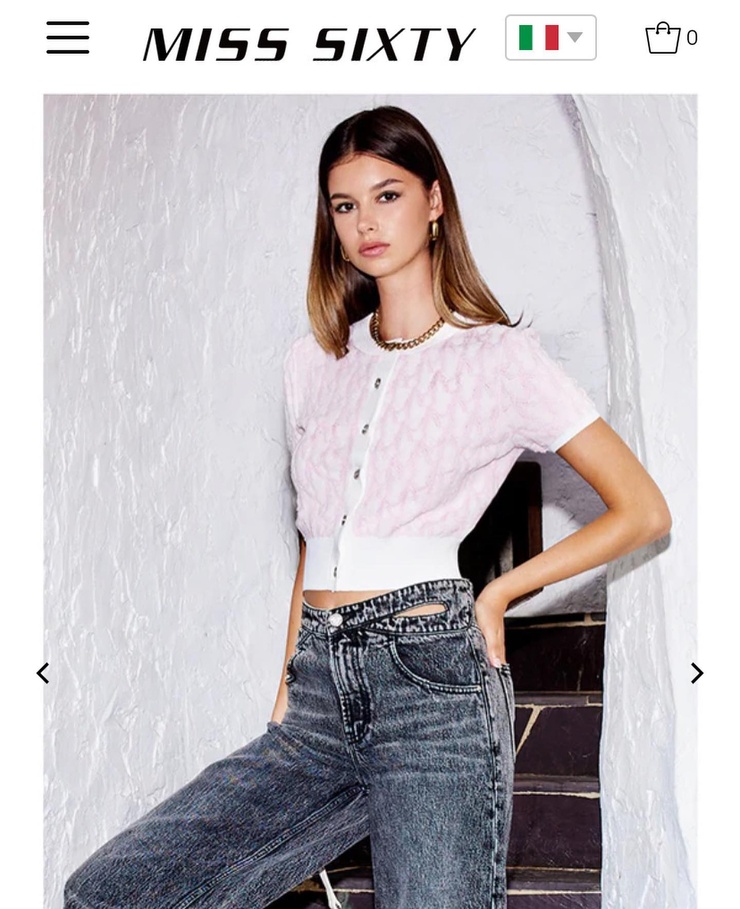Go to Miss Sixty homepage via logo
The width and height of the screenshot is (740, 909).
(x=308, y=44)
